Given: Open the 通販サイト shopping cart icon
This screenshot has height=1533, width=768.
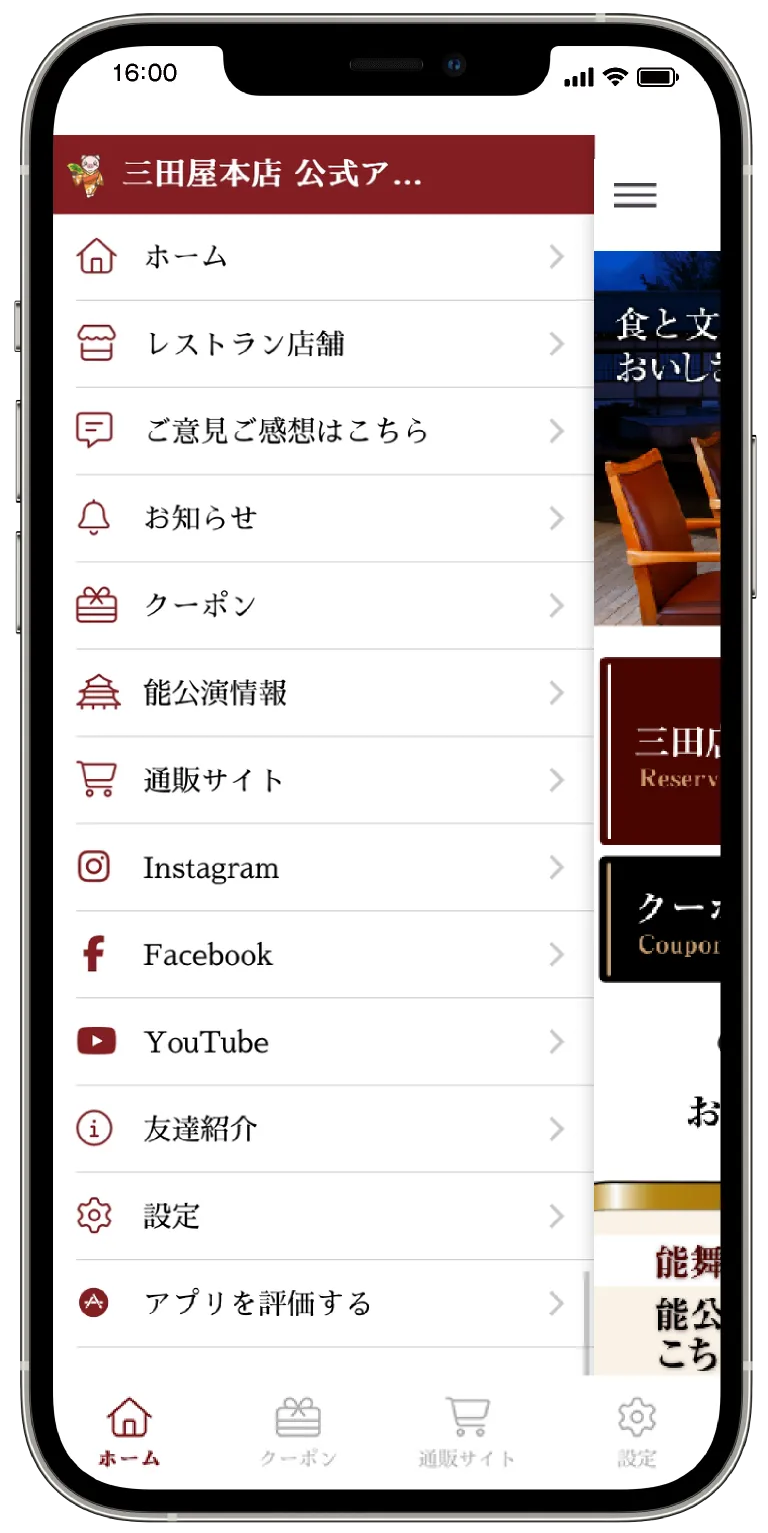Looking at the screenshot, I should (x=95, y=780).
